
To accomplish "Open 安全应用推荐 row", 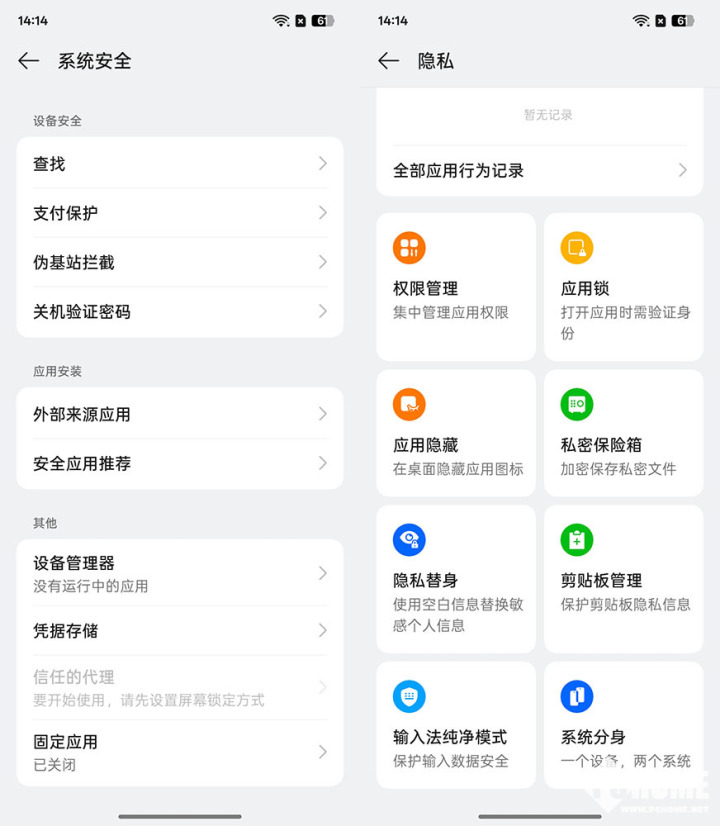I will (180, 463).
